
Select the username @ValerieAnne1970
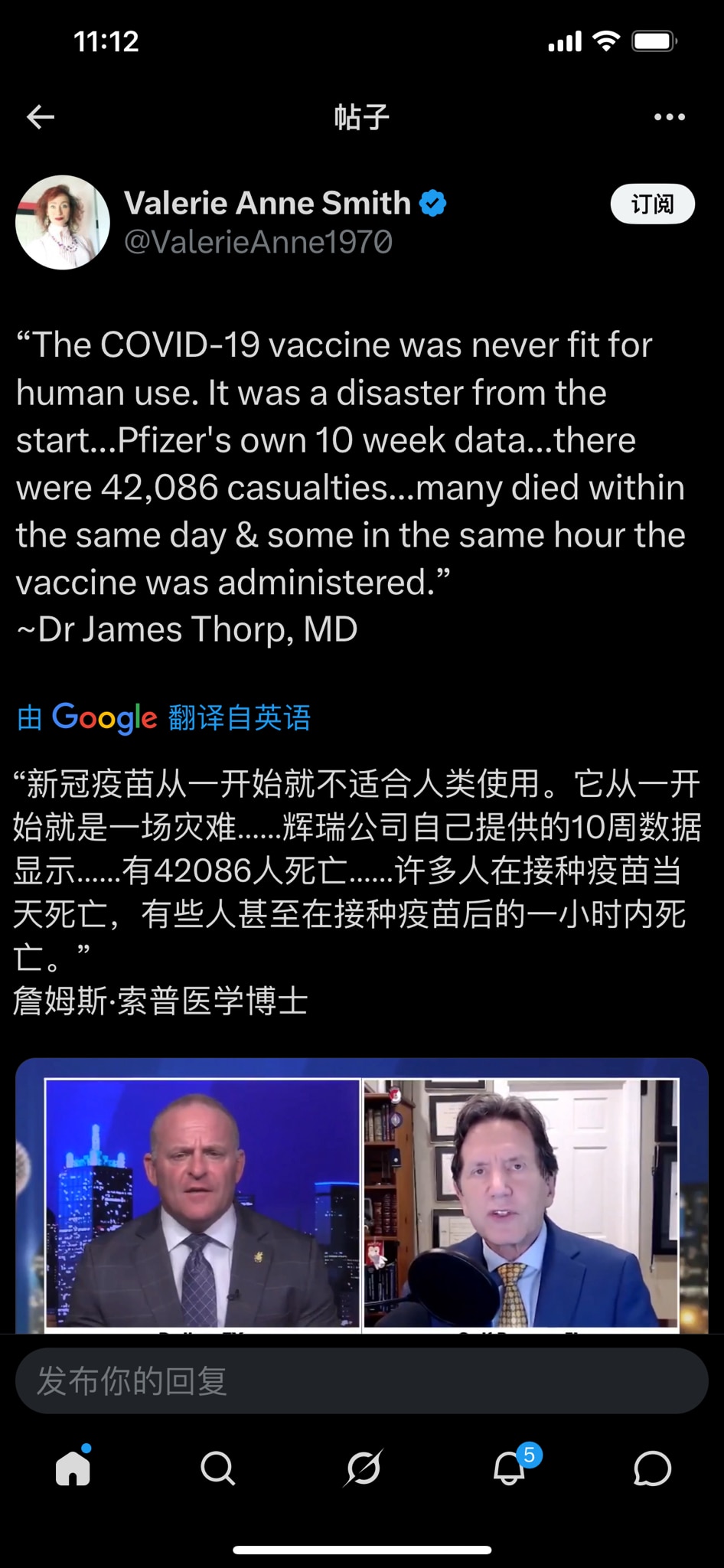tap(257, 241)
